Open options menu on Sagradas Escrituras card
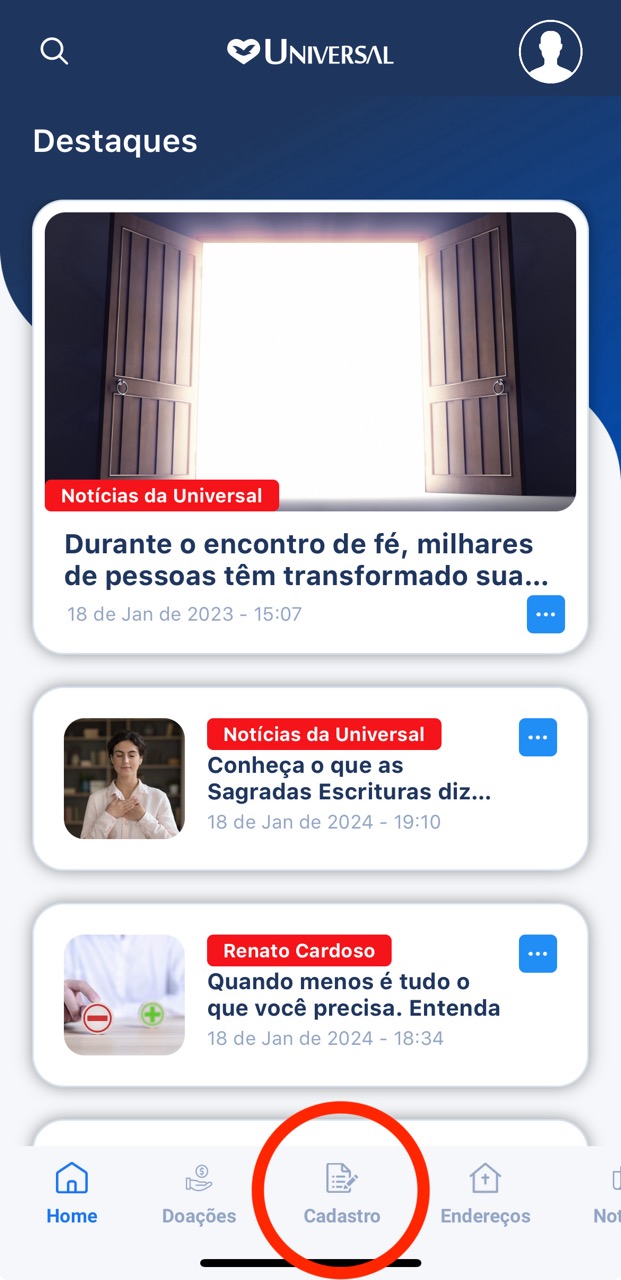621x1280 pixels. (537, 737)
